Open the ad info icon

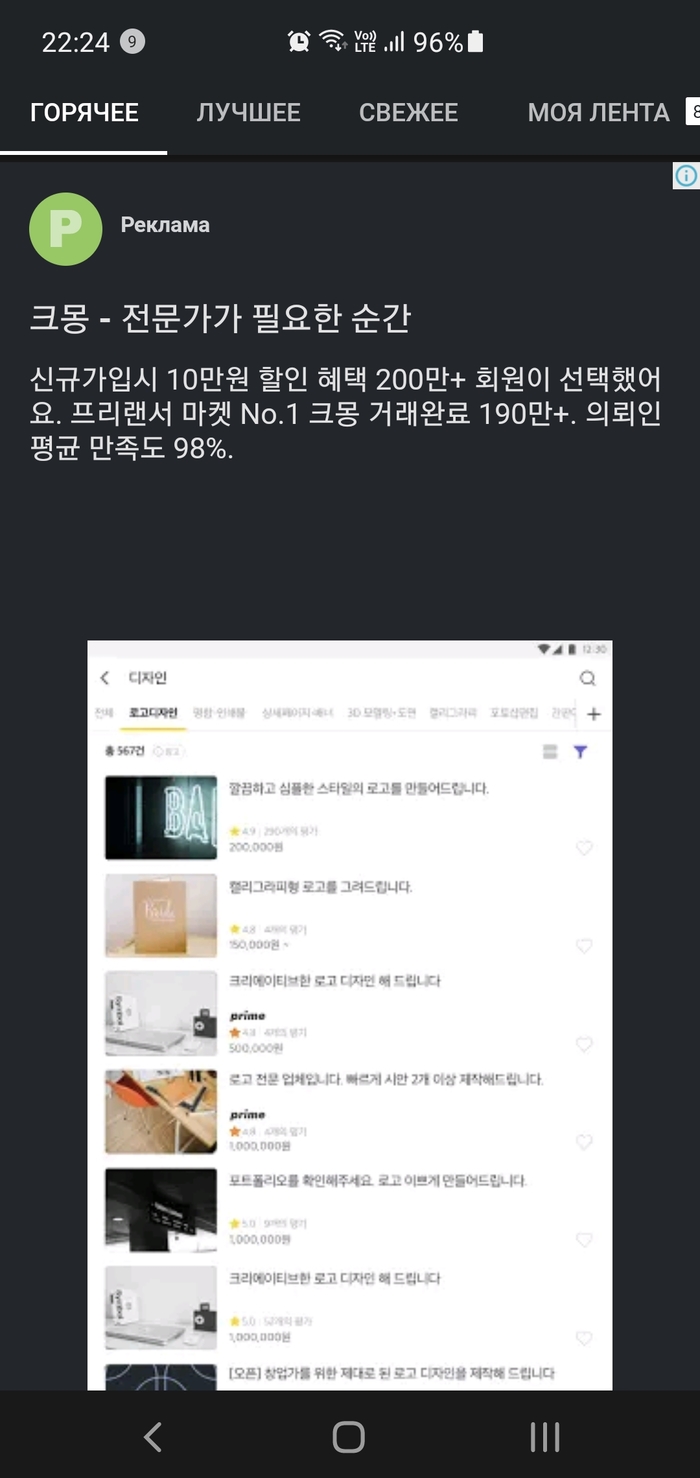click(x=686, y=176)
